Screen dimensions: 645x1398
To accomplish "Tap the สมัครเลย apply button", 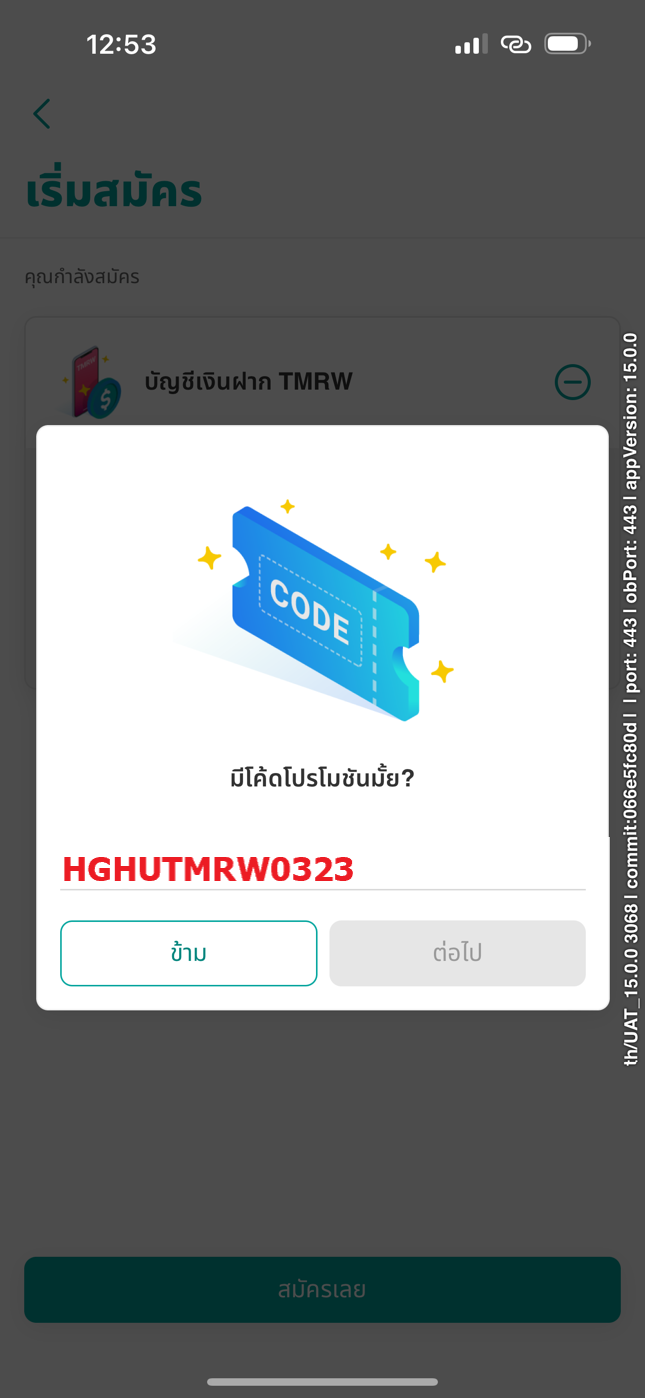I will pyautogui.click(x=322, y=1289).
